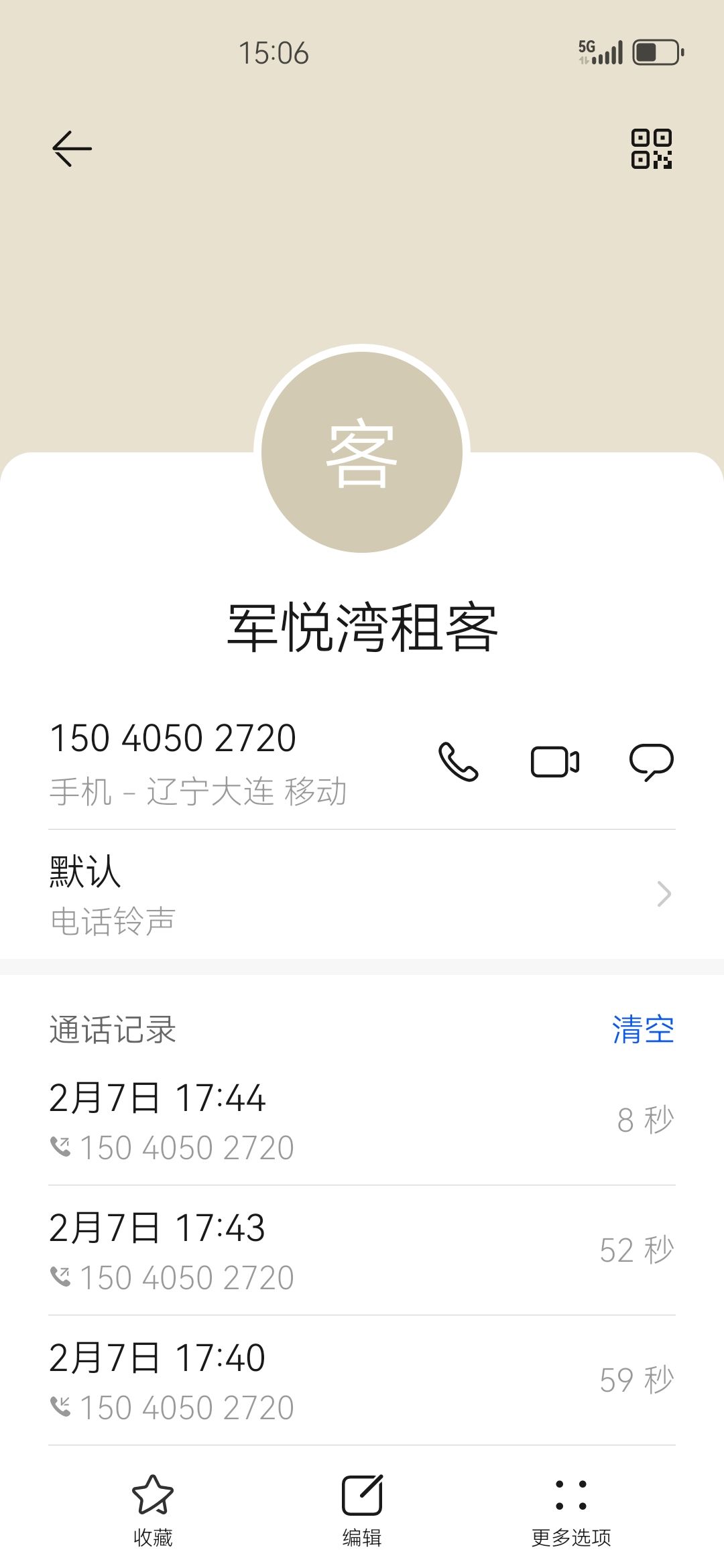
Task: Open the 2月7日 17:40 call record
Action: (362, 1380)
